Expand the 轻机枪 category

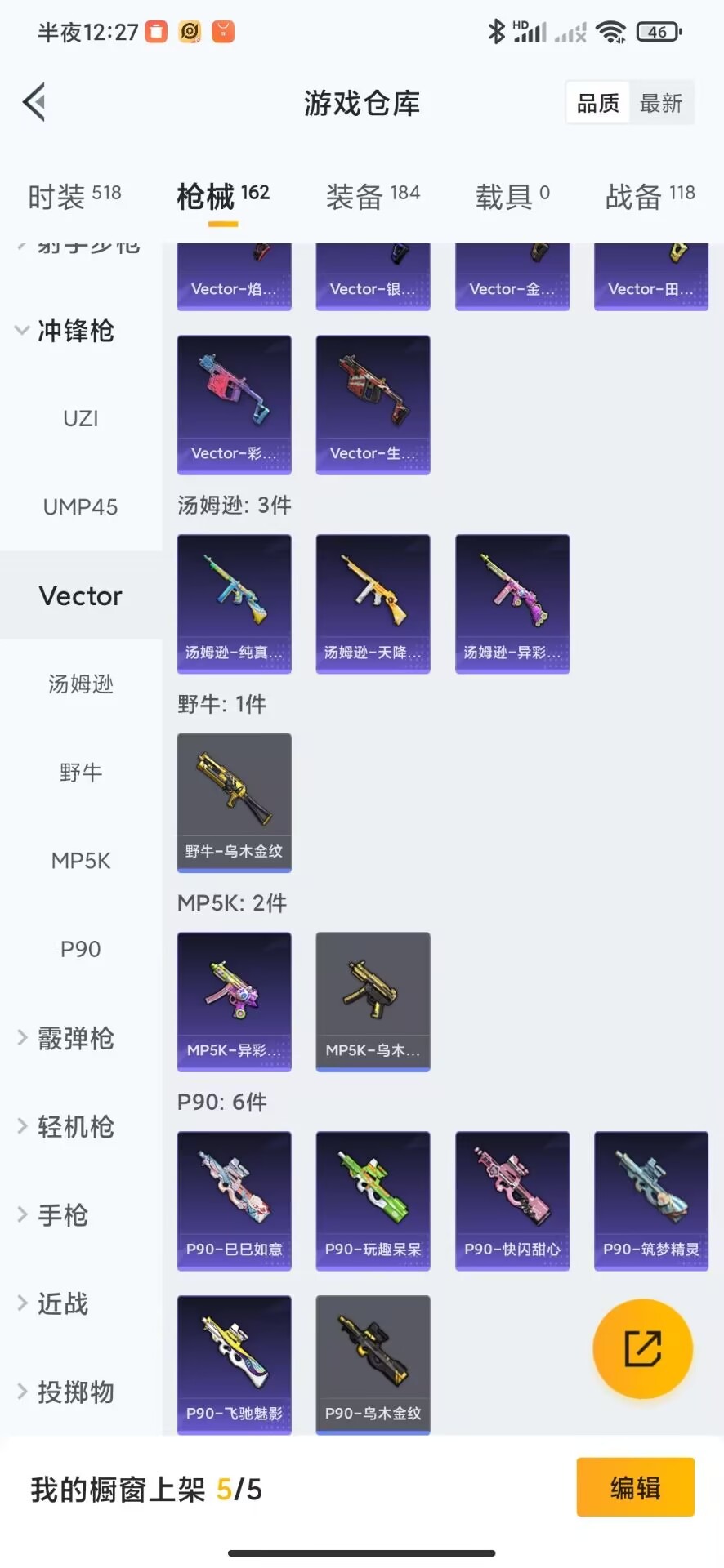point(65,1126)
